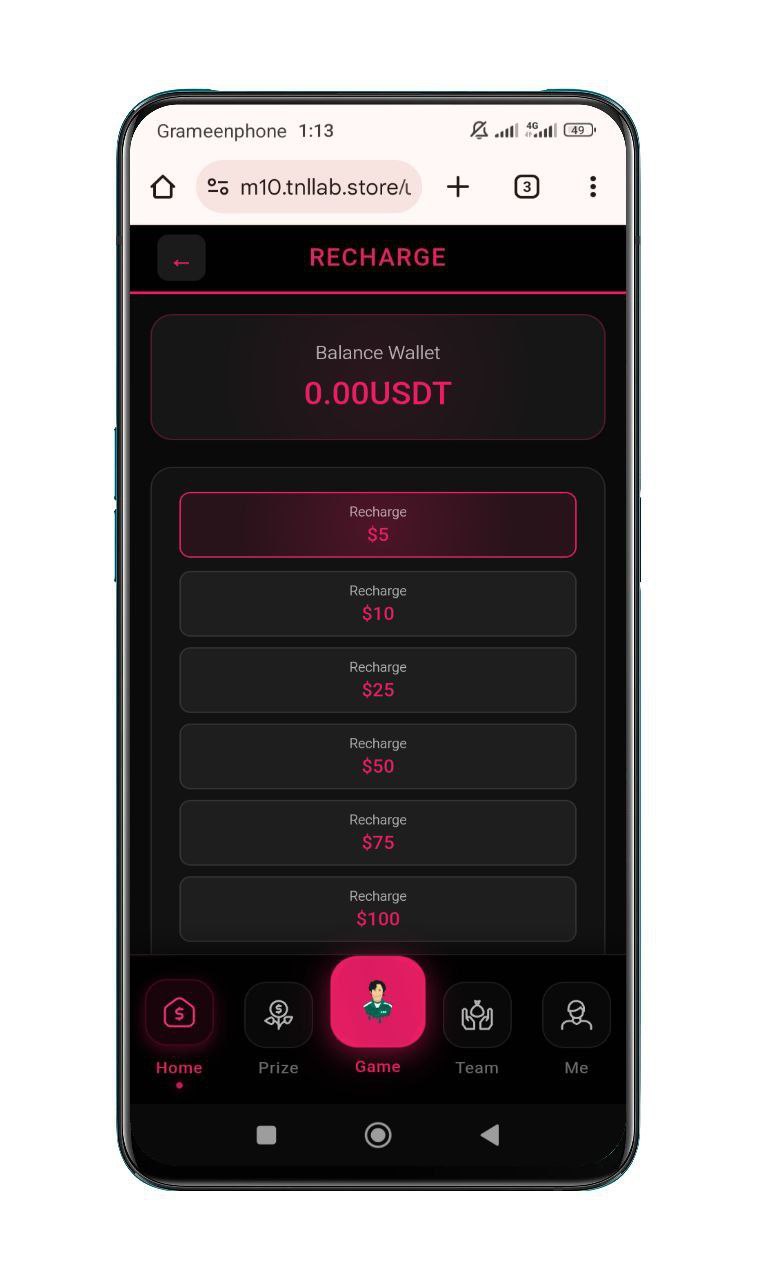Open the Prize tab
This screenshot has height=1280, width=759.
click(278, 1026)
